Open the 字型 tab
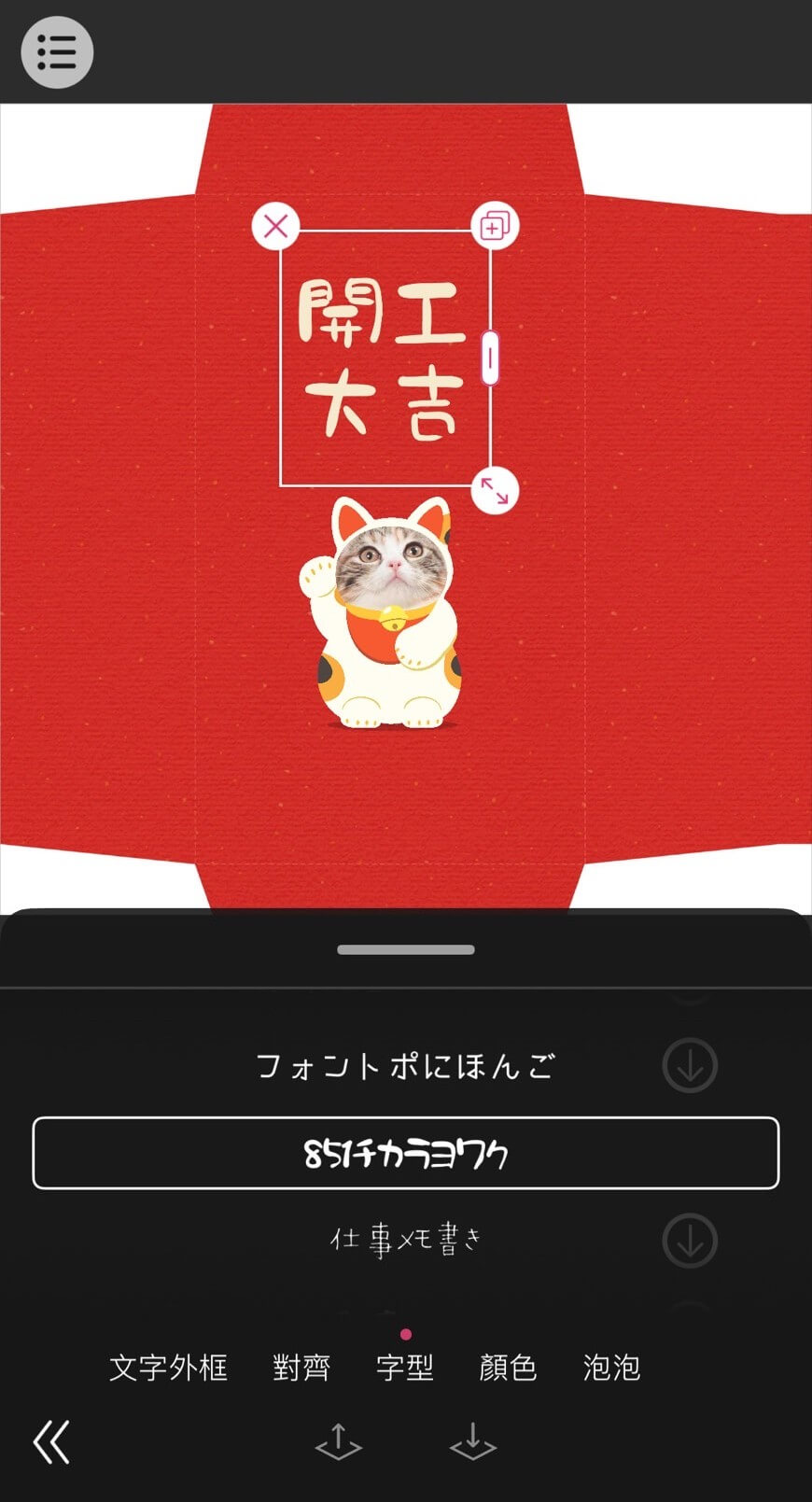812x1502 pixels. (405, 1368)
